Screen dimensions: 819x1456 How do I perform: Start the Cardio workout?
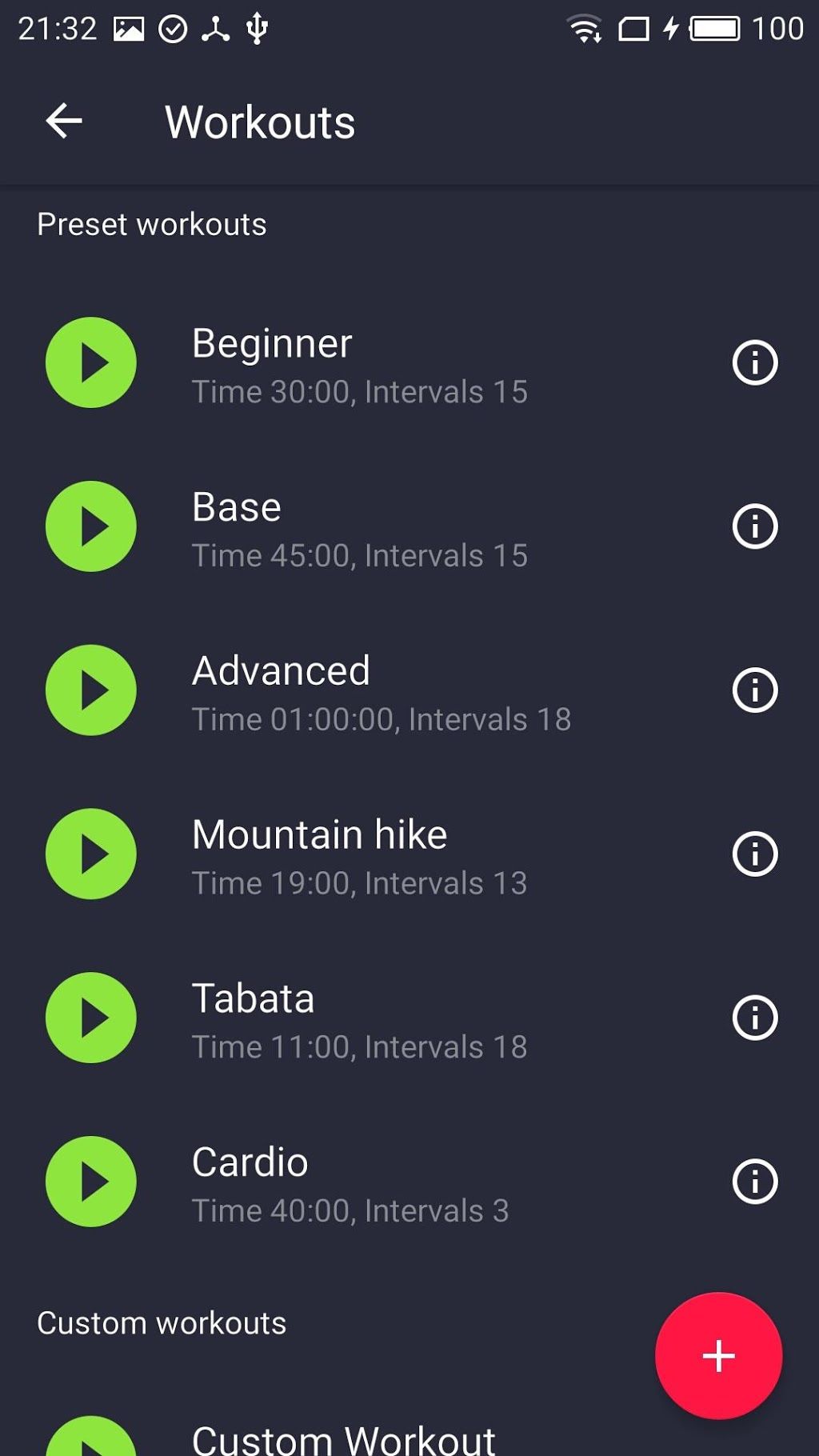coord(91,1182)
